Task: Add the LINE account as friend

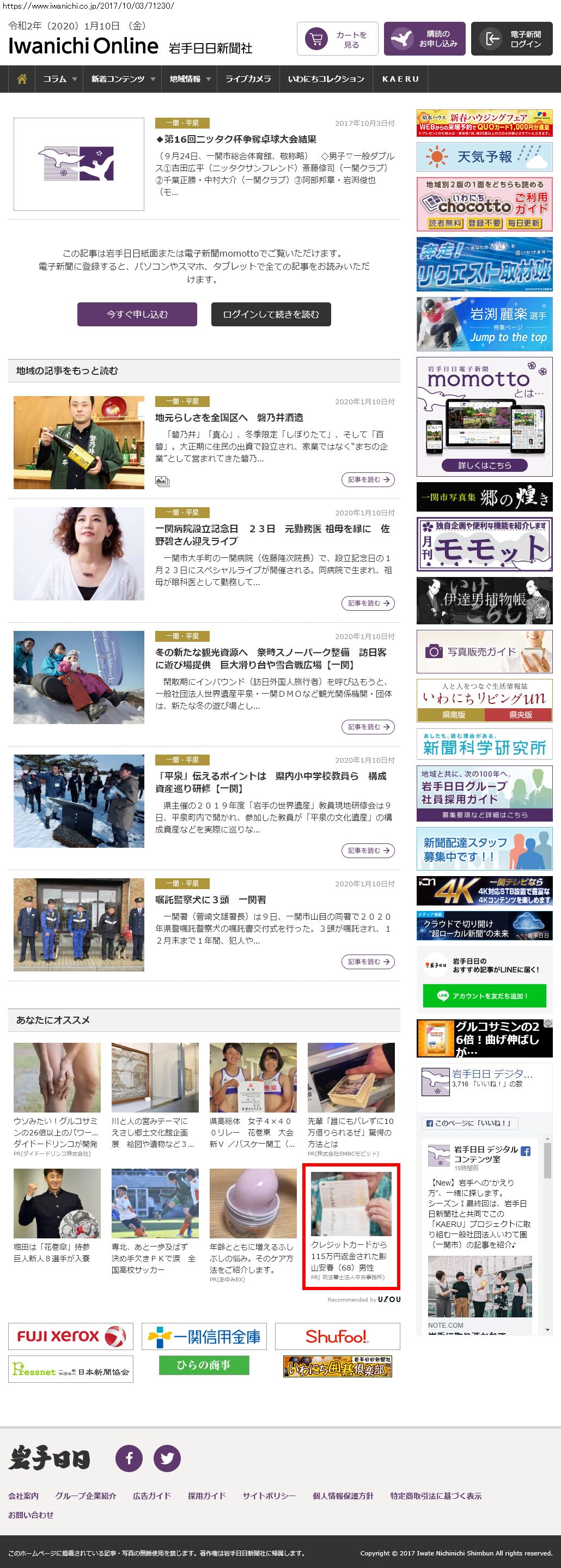Action: tap(484, 996)
